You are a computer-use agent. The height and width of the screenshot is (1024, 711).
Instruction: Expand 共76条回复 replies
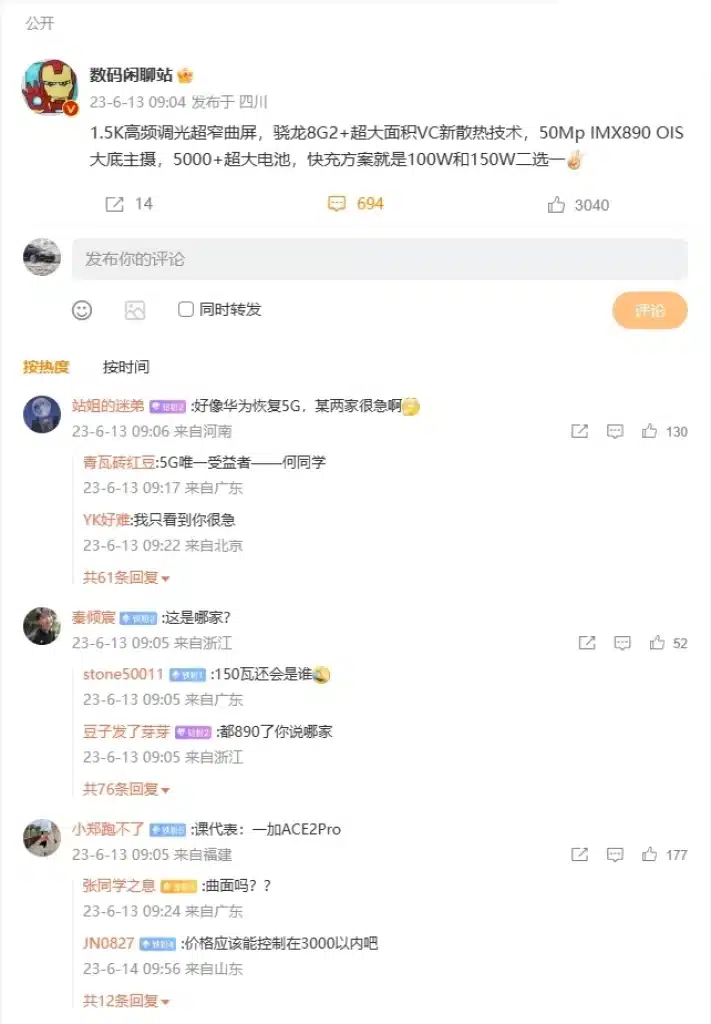pos(126,789)
